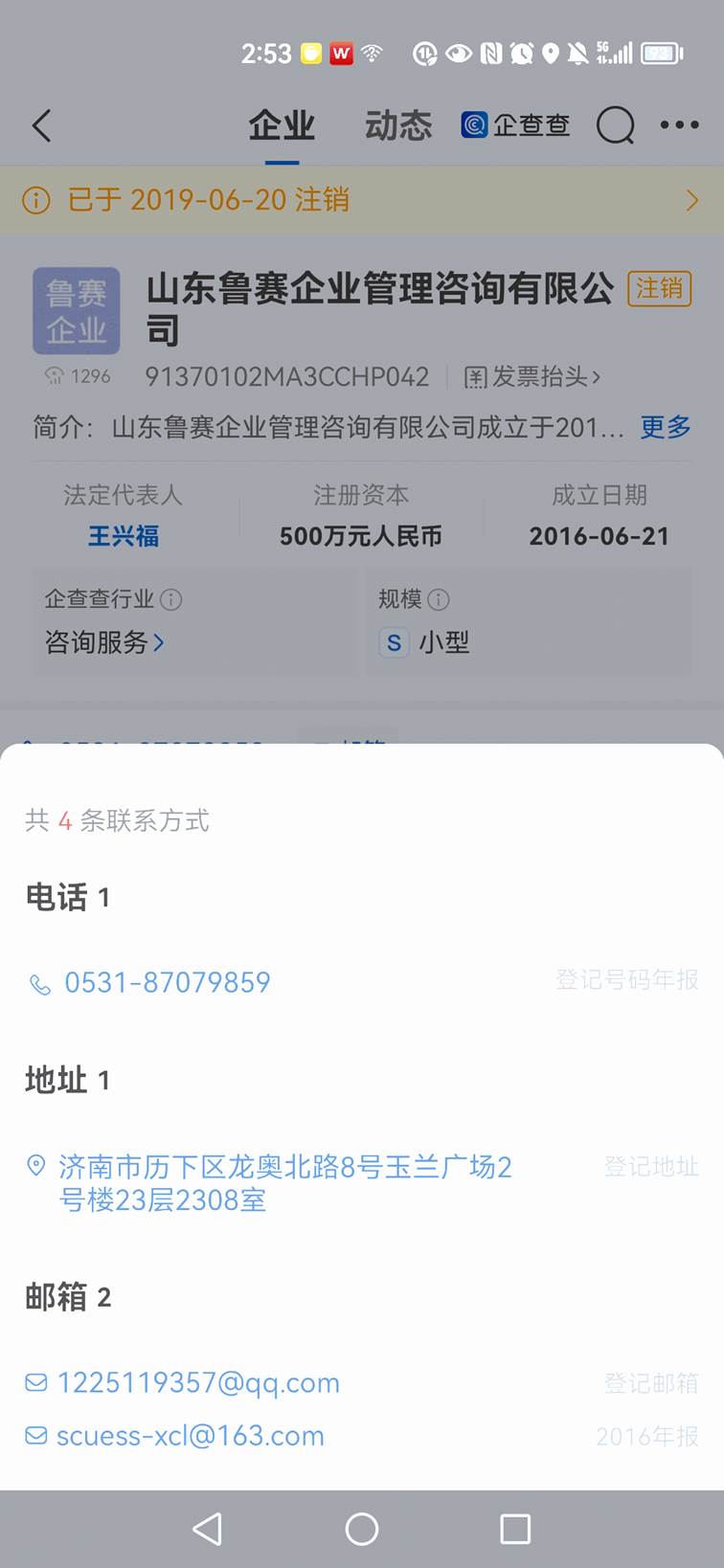Expand company intro with 更多
724x1568 pixels.
pyautogui.click(x=665, y=427)
